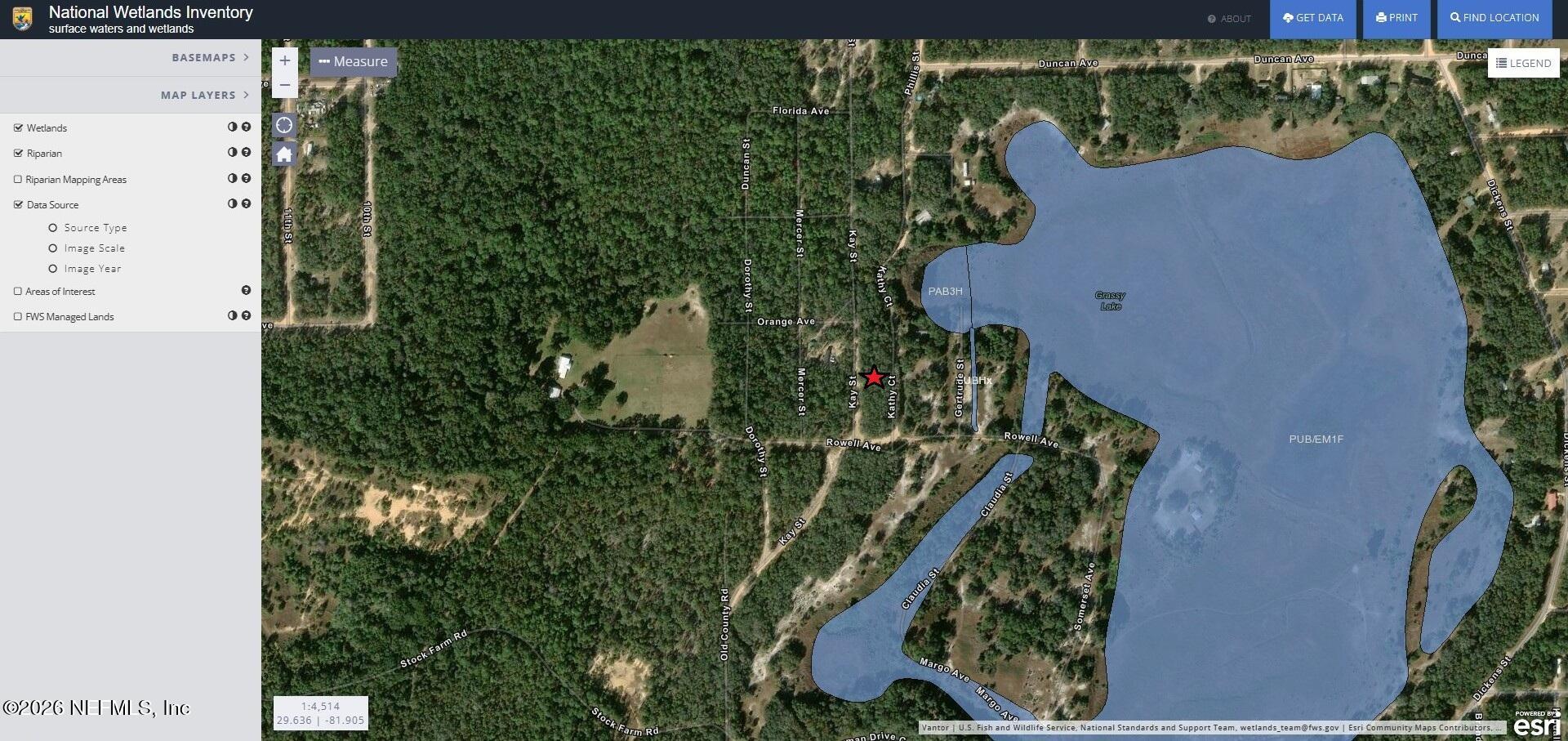Open the About page

pyautogui.click(x=1229, y=19)
